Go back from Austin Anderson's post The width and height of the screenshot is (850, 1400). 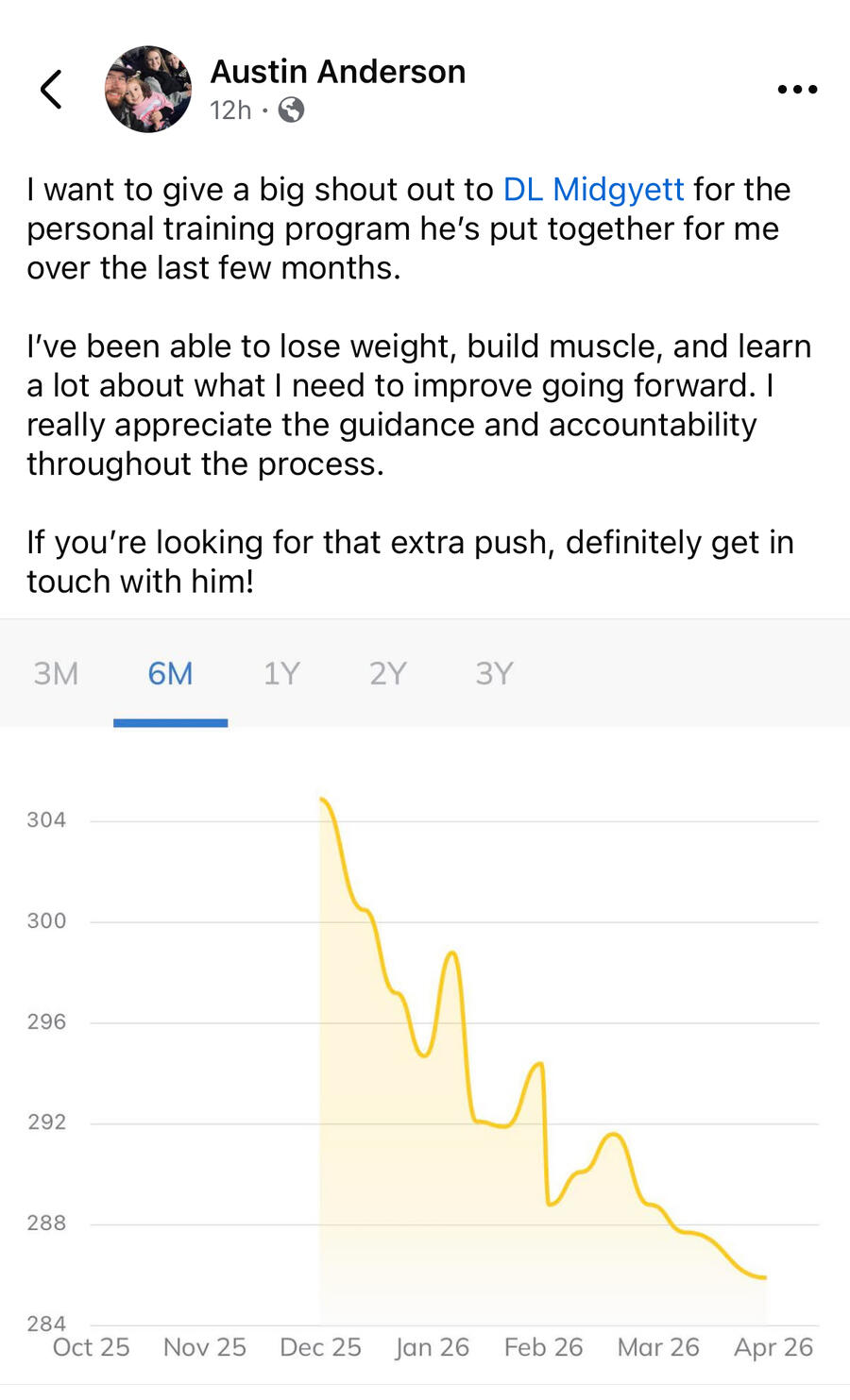(52, 90)
